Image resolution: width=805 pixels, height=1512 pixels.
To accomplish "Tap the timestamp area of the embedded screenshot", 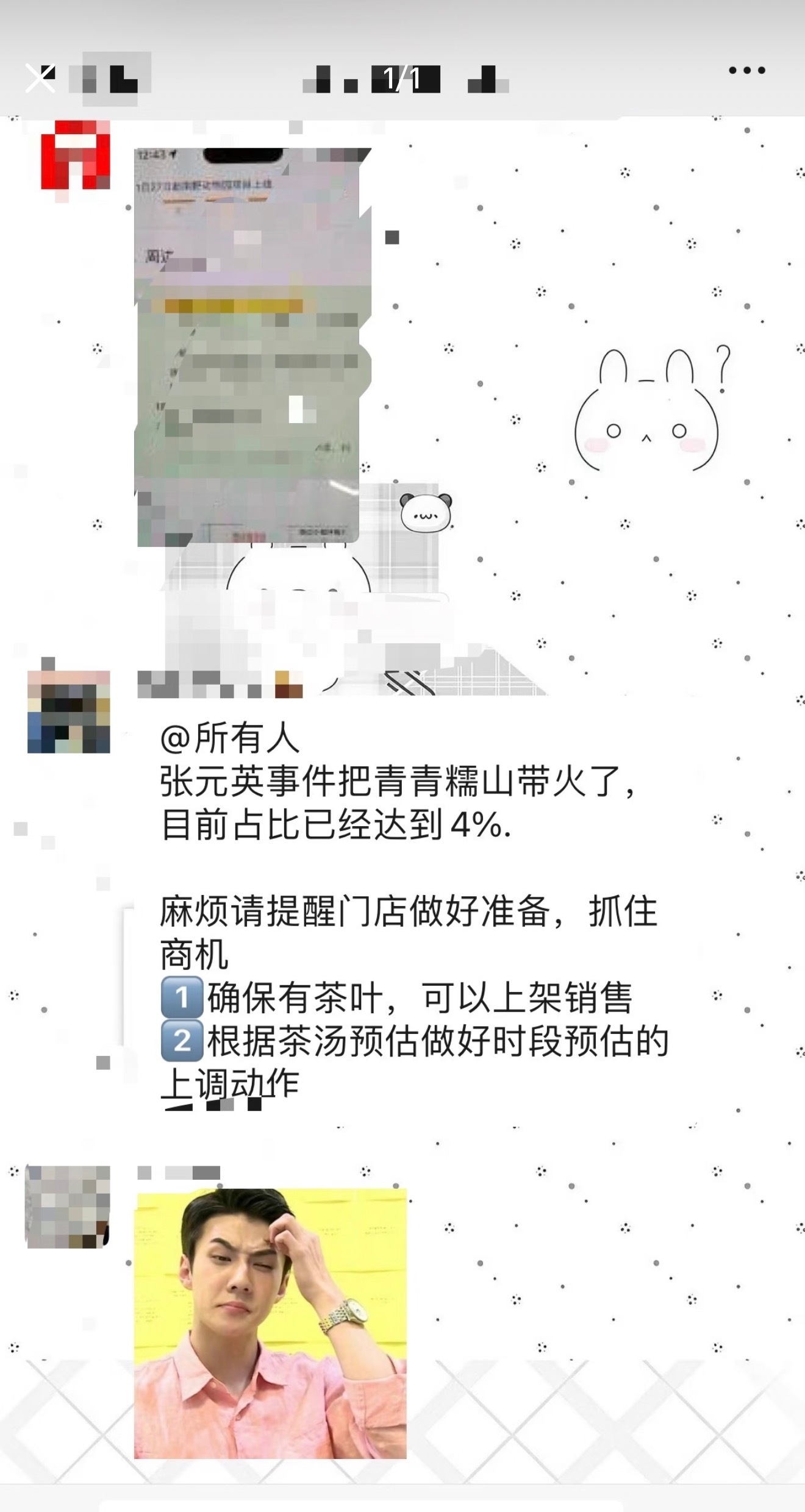I will coord(152,155).
